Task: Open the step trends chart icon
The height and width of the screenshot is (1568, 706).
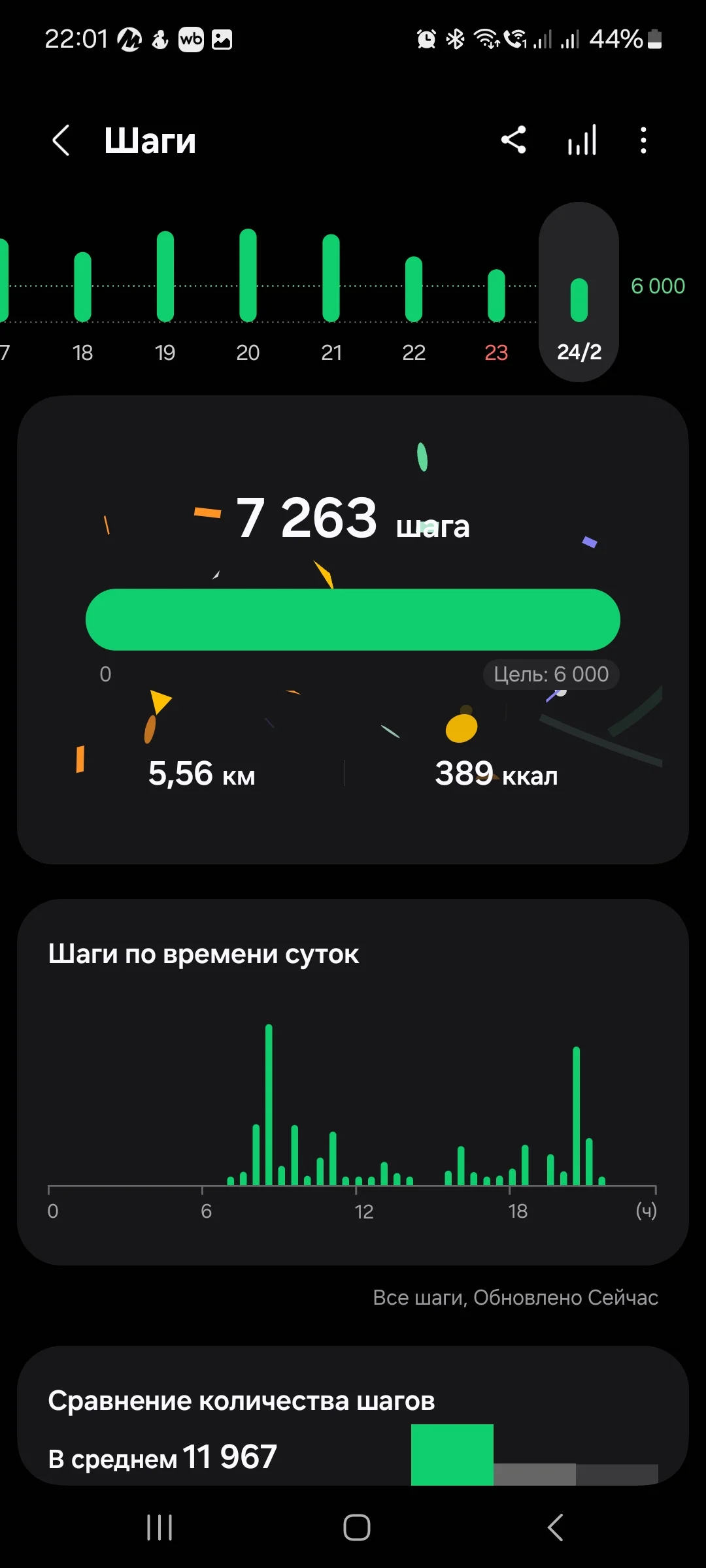Action: point(582,140)
